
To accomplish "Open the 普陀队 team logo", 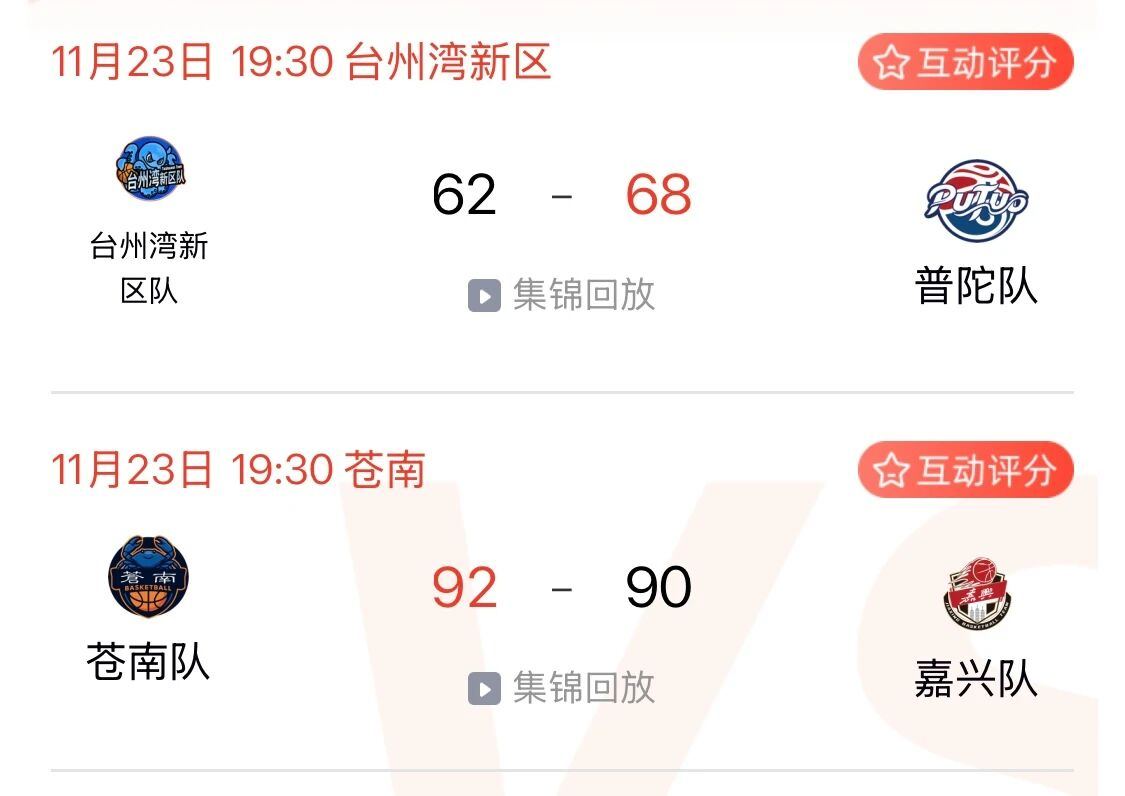I will [x=975, y=200].
